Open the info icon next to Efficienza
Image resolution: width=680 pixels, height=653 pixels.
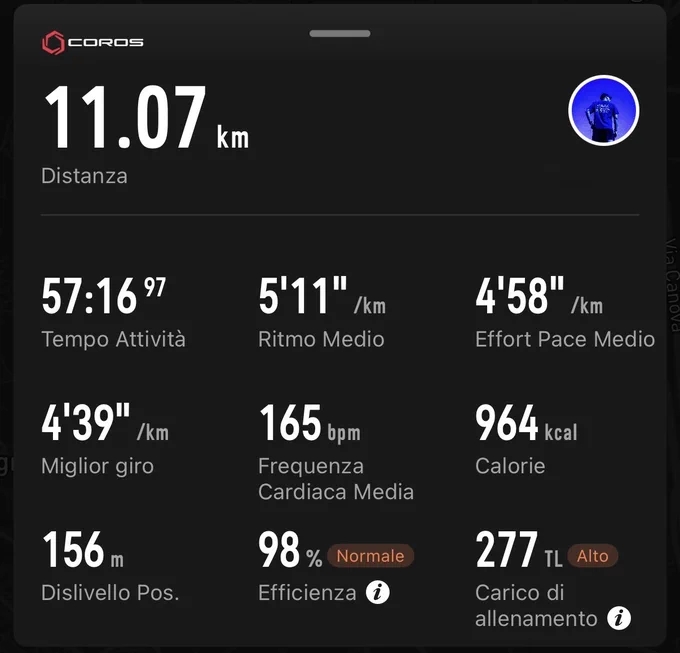[x=377, y=592]
